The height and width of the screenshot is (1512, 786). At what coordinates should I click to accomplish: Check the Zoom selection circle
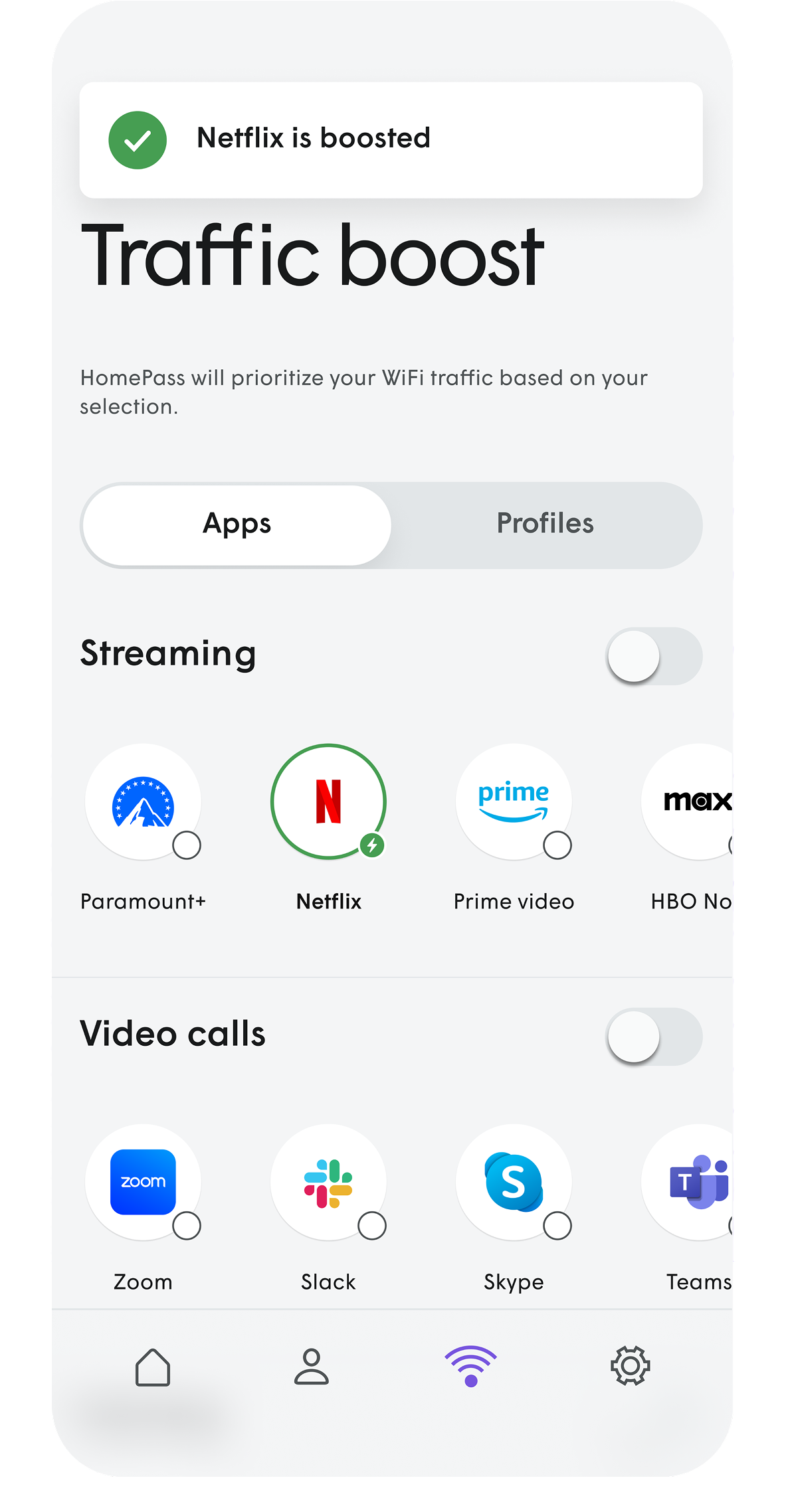[187, 1226]
